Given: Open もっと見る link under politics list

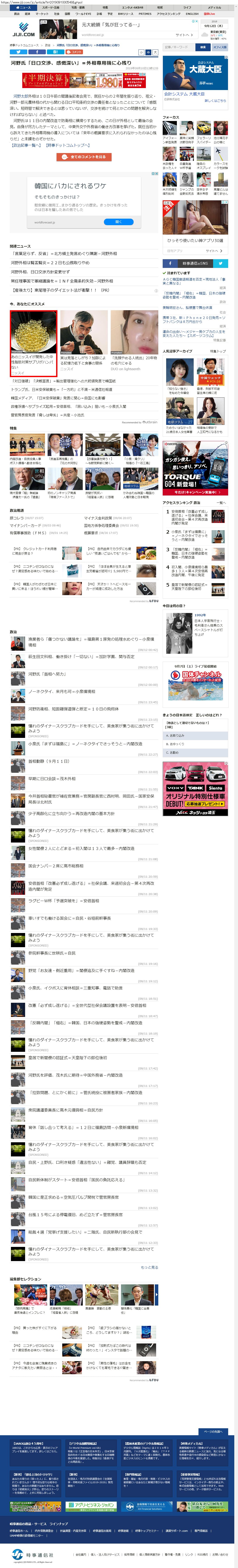Looking at the screenshot, I should (150, 1267).
